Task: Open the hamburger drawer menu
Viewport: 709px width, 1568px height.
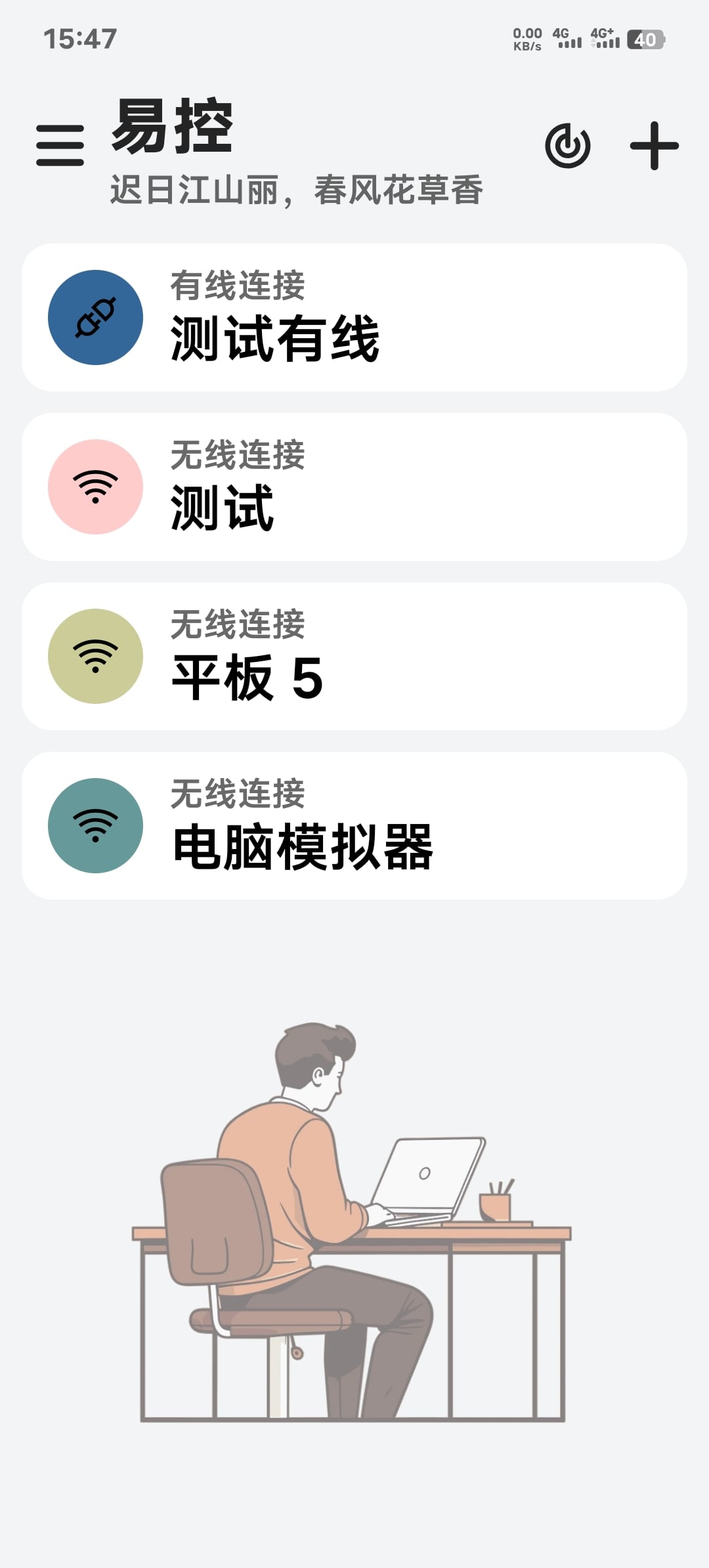Action: pyautogui.click(x=60, y=145)
